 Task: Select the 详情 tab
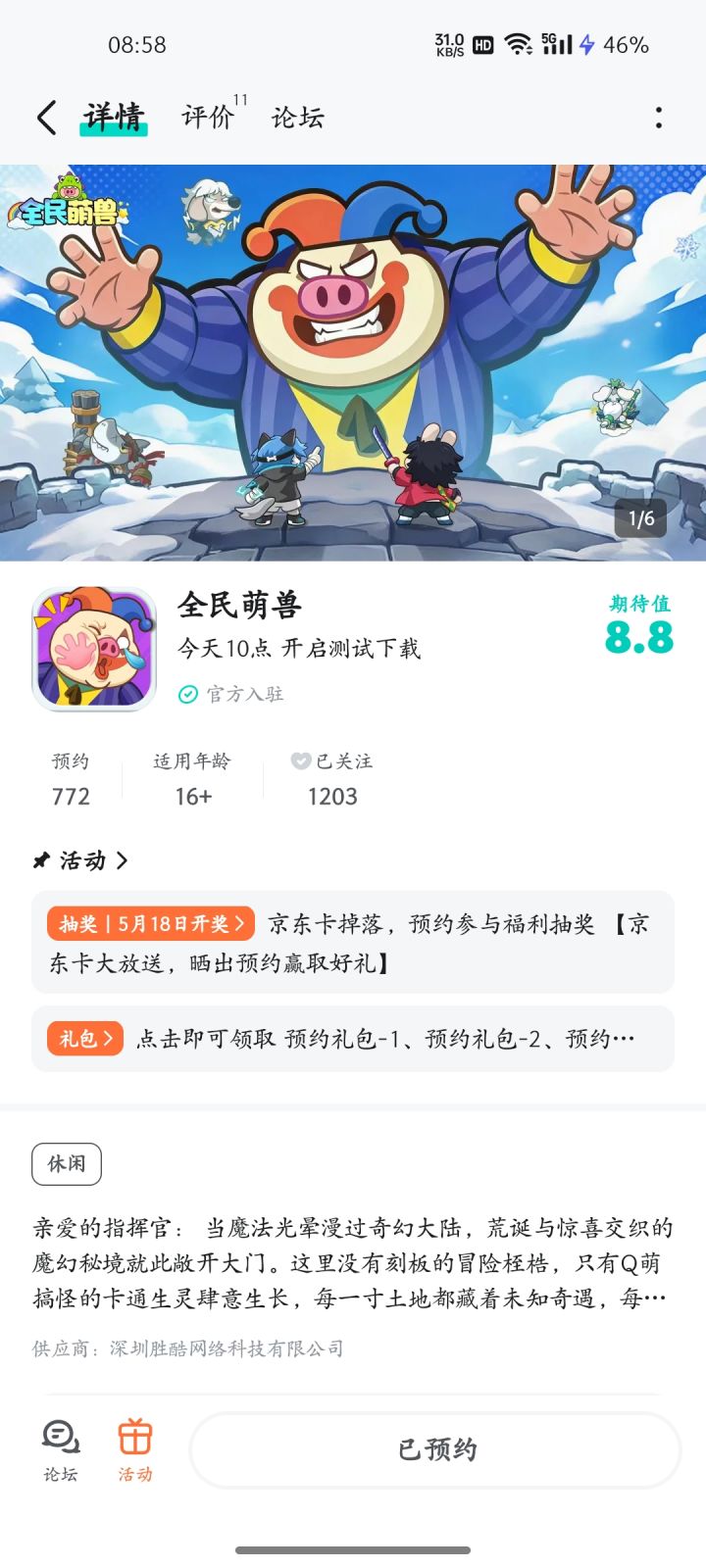[114, 118]
